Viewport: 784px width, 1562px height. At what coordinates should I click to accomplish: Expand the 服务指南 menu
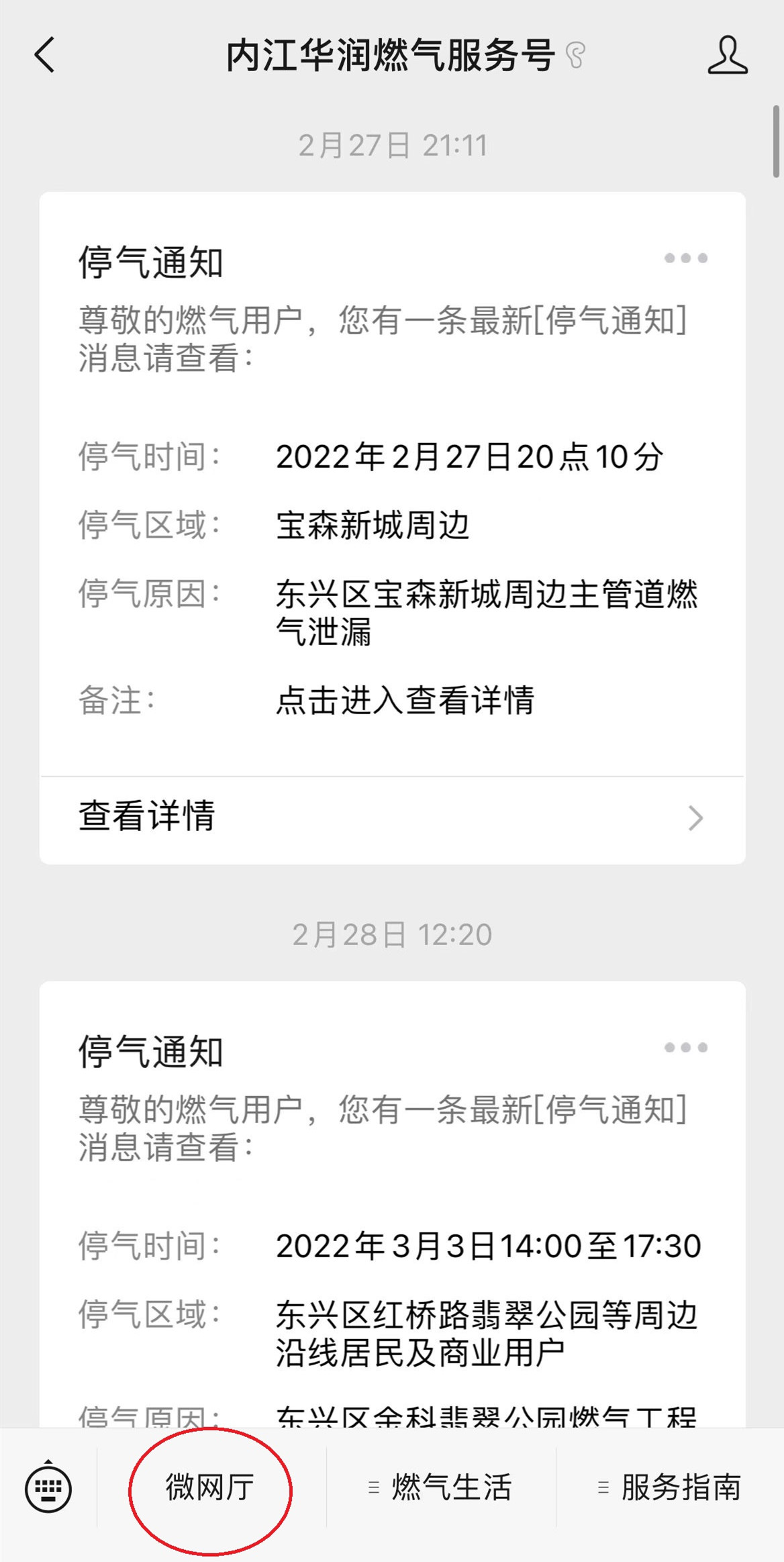point(670,1488)
